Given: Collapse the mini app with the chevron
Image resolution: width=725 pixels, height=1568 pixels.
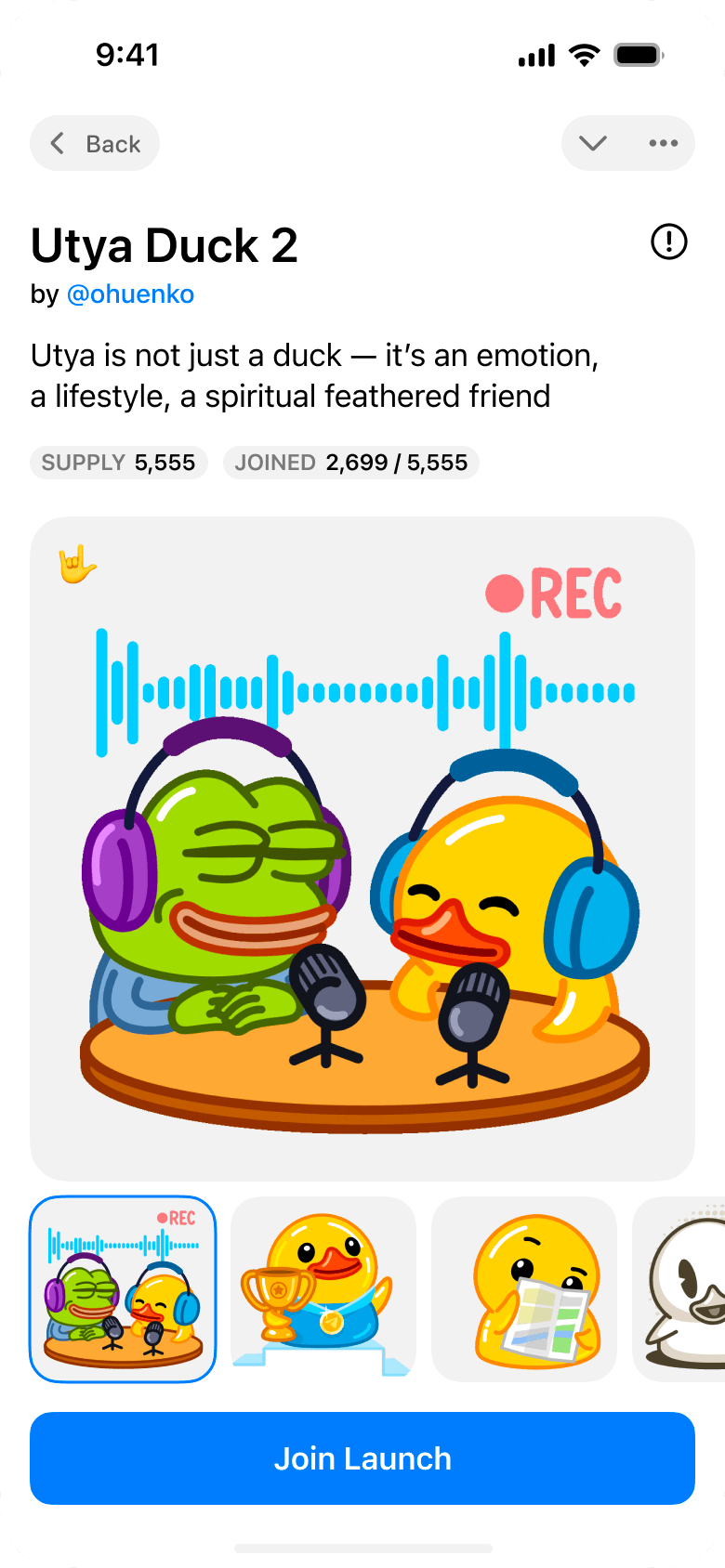Looking at the screenshot, I should pos(593,143).
